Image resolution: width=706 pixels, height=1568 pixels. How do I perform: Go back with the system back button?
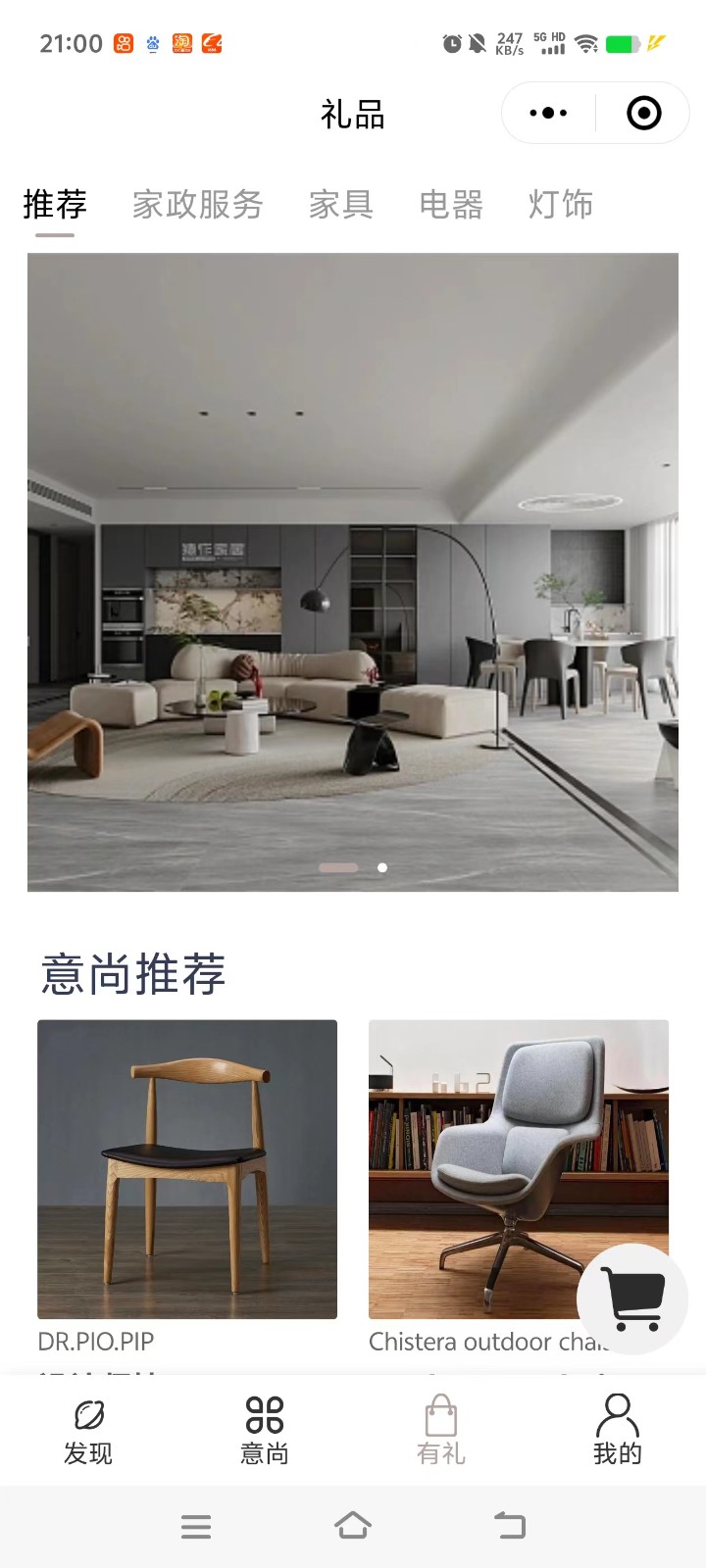(510, 1526)
